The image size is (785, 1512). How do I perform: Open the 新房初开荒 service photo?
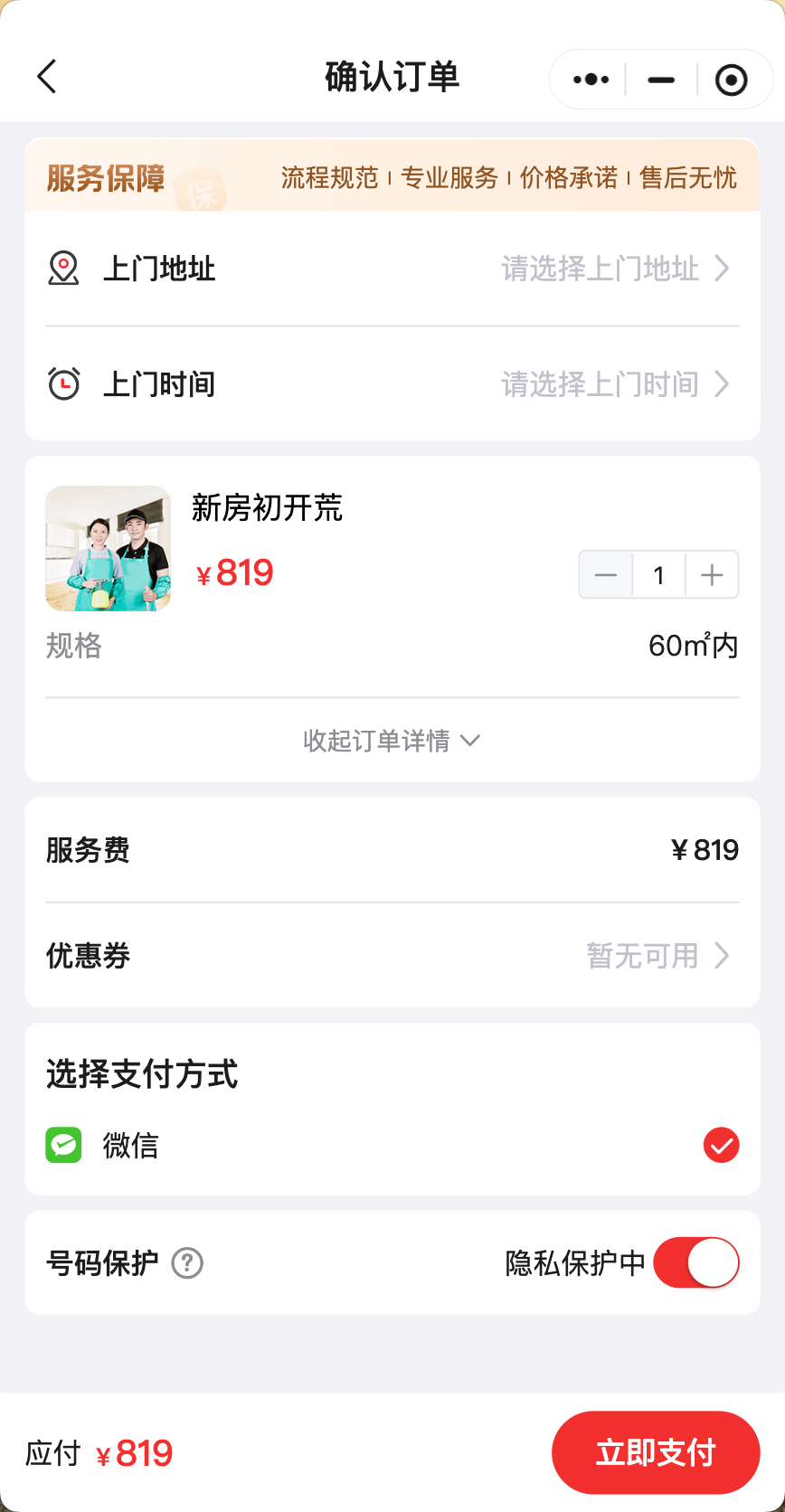pos(109,549)
